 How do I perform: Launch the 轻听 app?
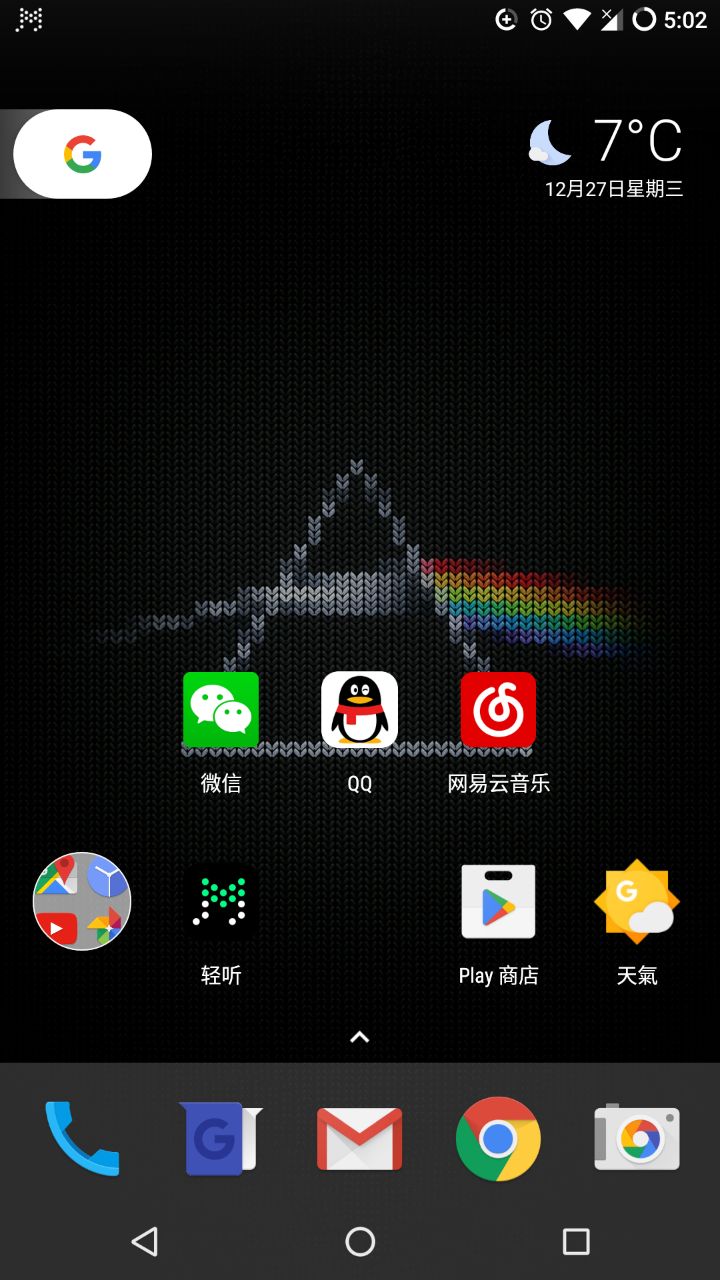point(221,901)
